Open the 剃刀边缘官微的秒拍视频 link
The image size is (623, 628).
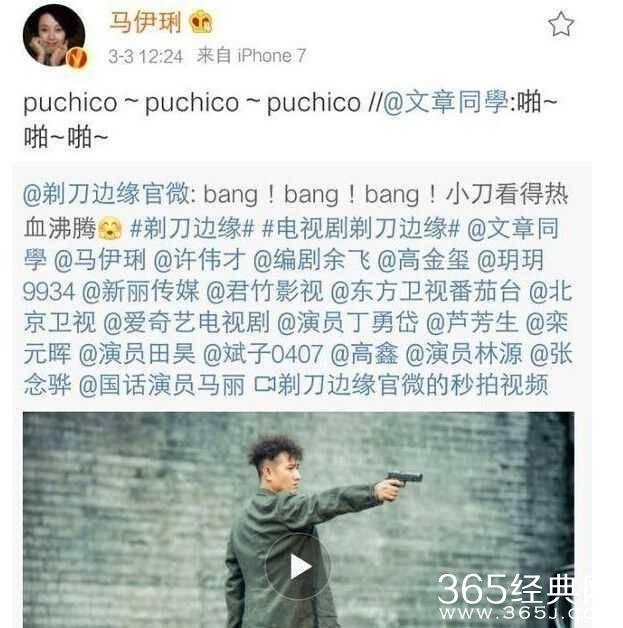[414, 385]
